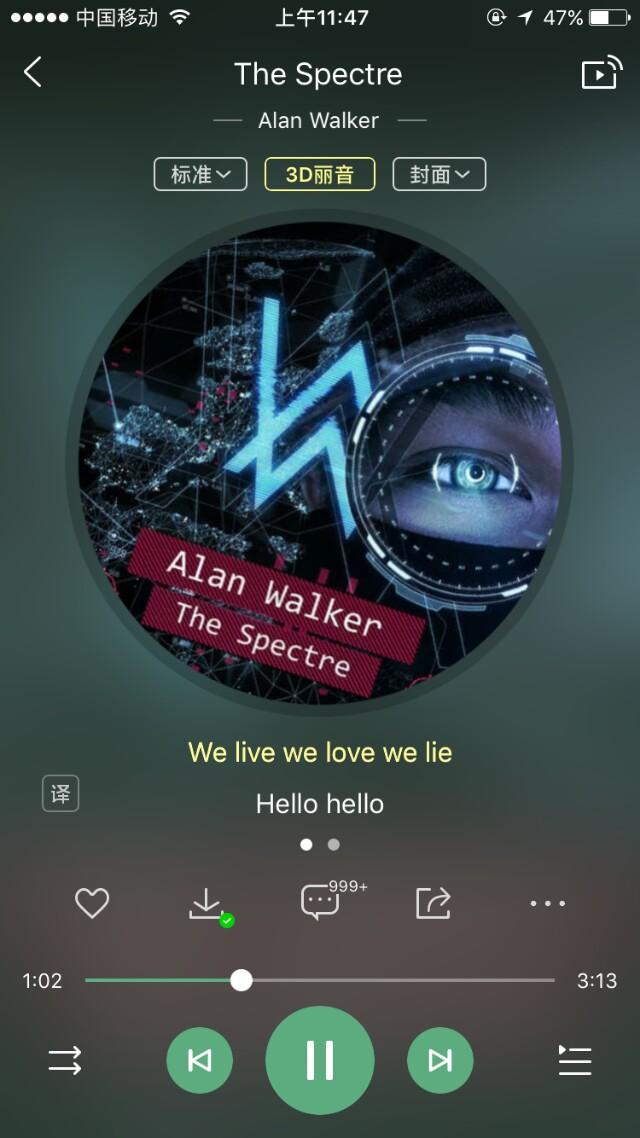Skip to the previous track
640x1138 pixels.
click(x=199, y=1060)
